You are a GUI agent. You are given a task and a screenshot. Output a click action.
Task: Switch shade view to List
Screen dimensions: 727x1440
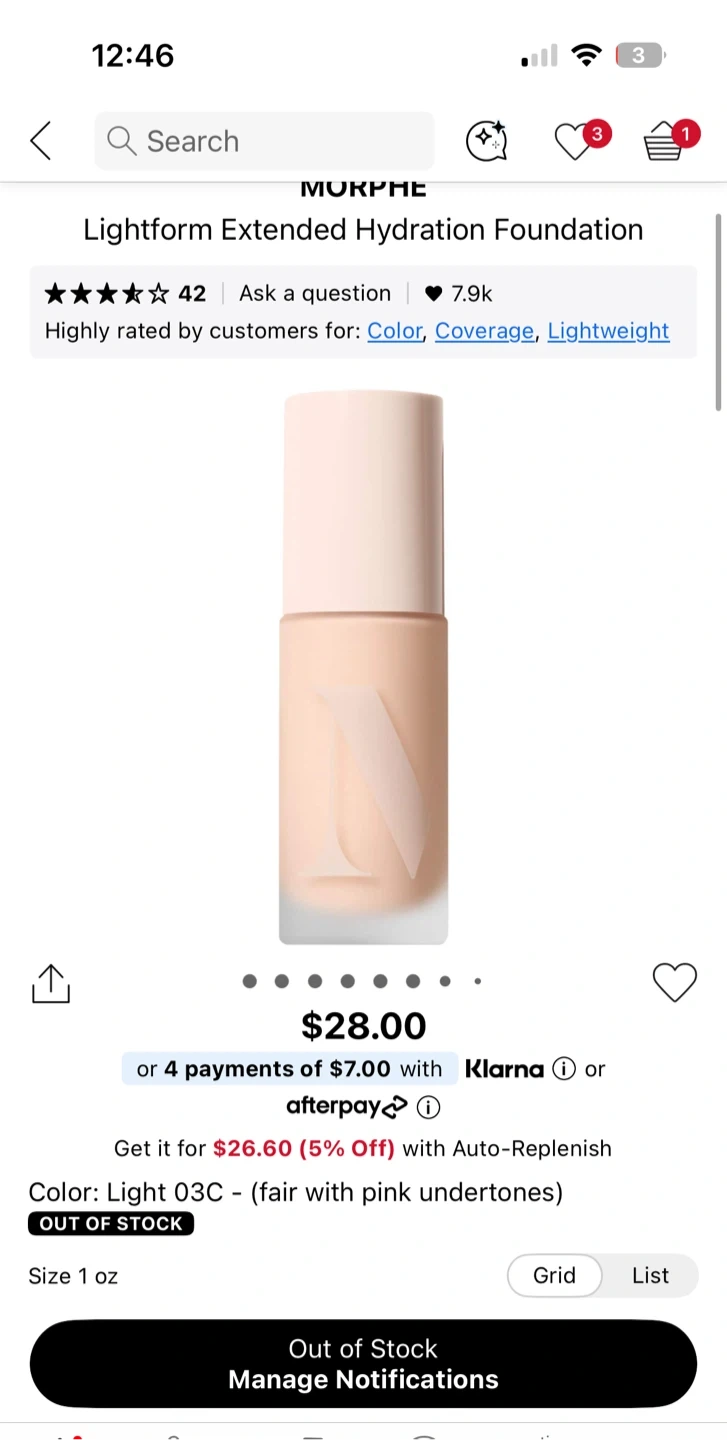tap(650, 1275)
